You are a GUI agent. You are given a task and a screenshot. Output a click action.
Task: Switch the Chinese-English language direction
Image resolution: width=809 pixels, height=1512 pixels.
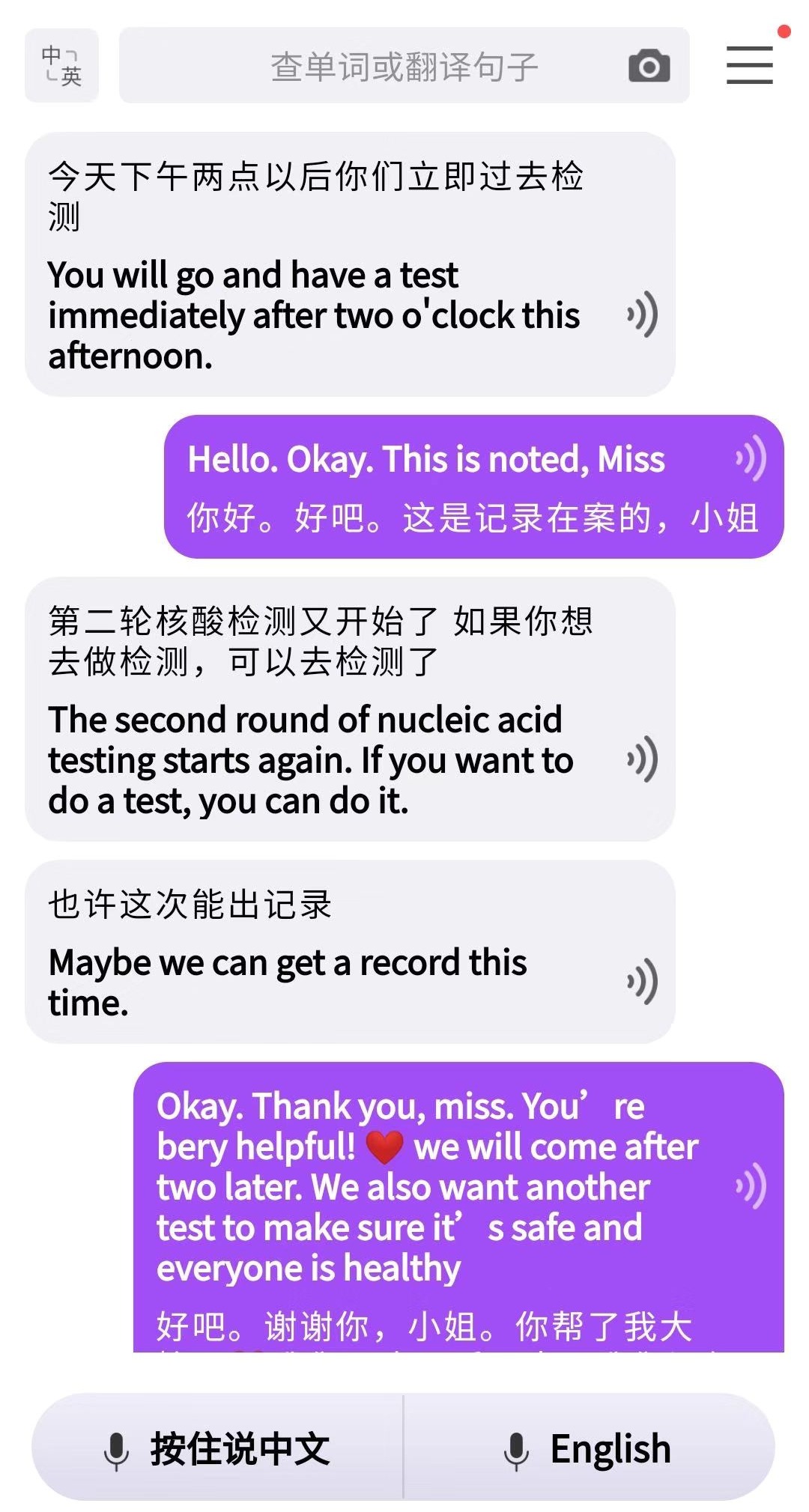61,65
